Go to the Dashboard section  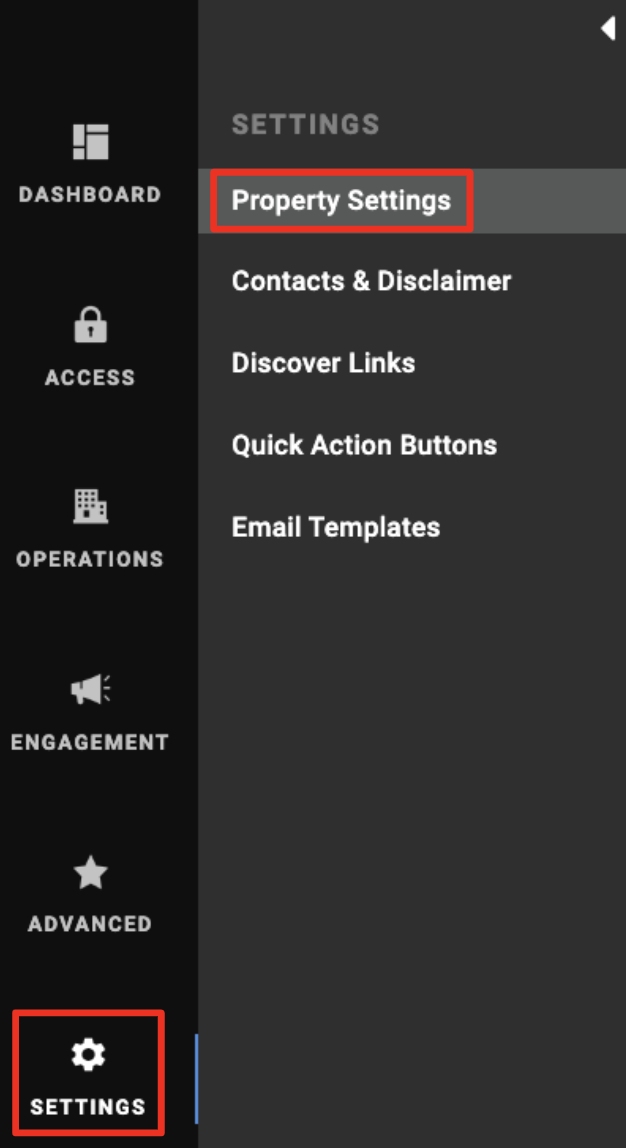[x=90, y=165]
